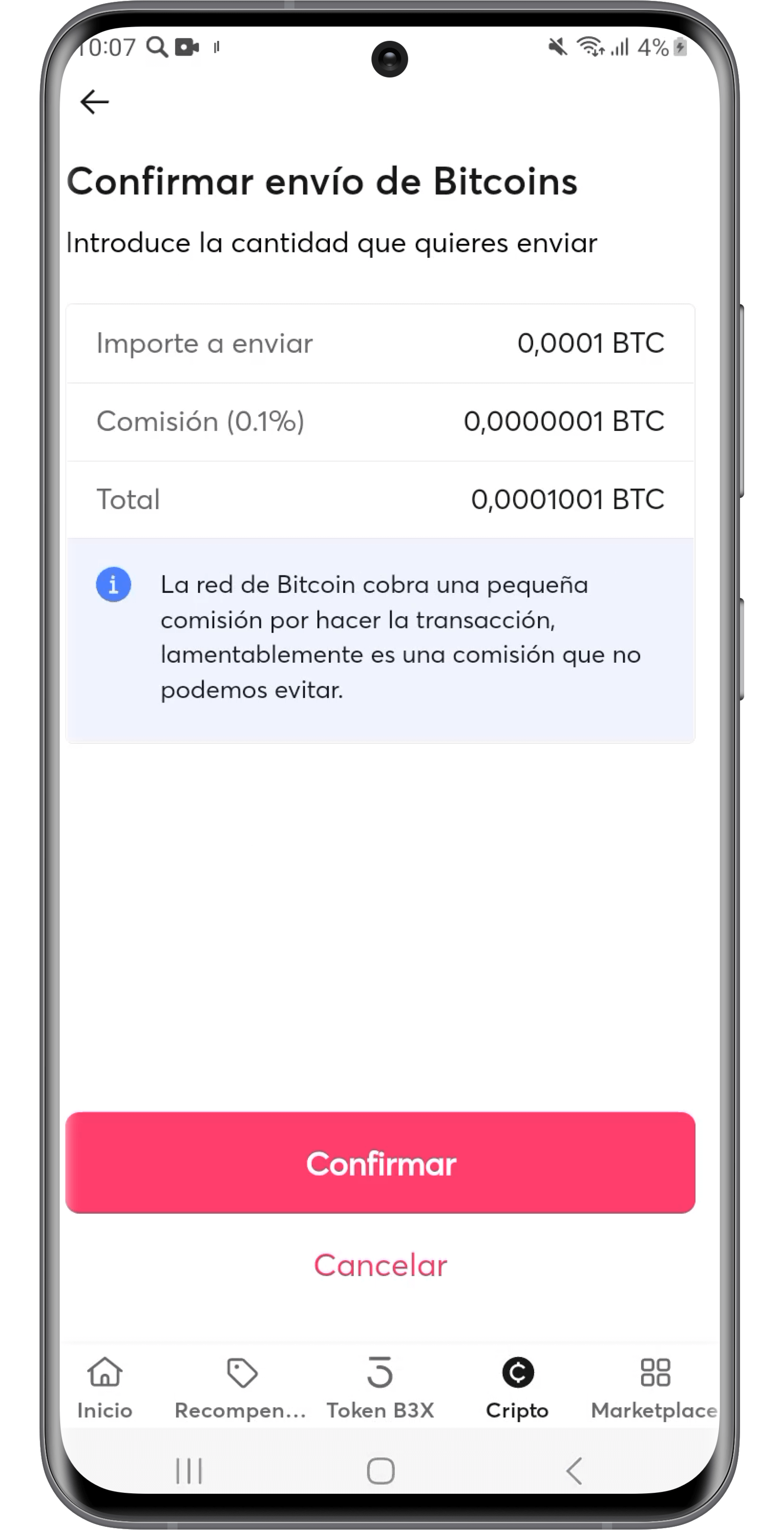Viewport: 784px width, 1530px height.
Task: Cancel the Bitcoin send
Action: click(x=380, y=1266)
